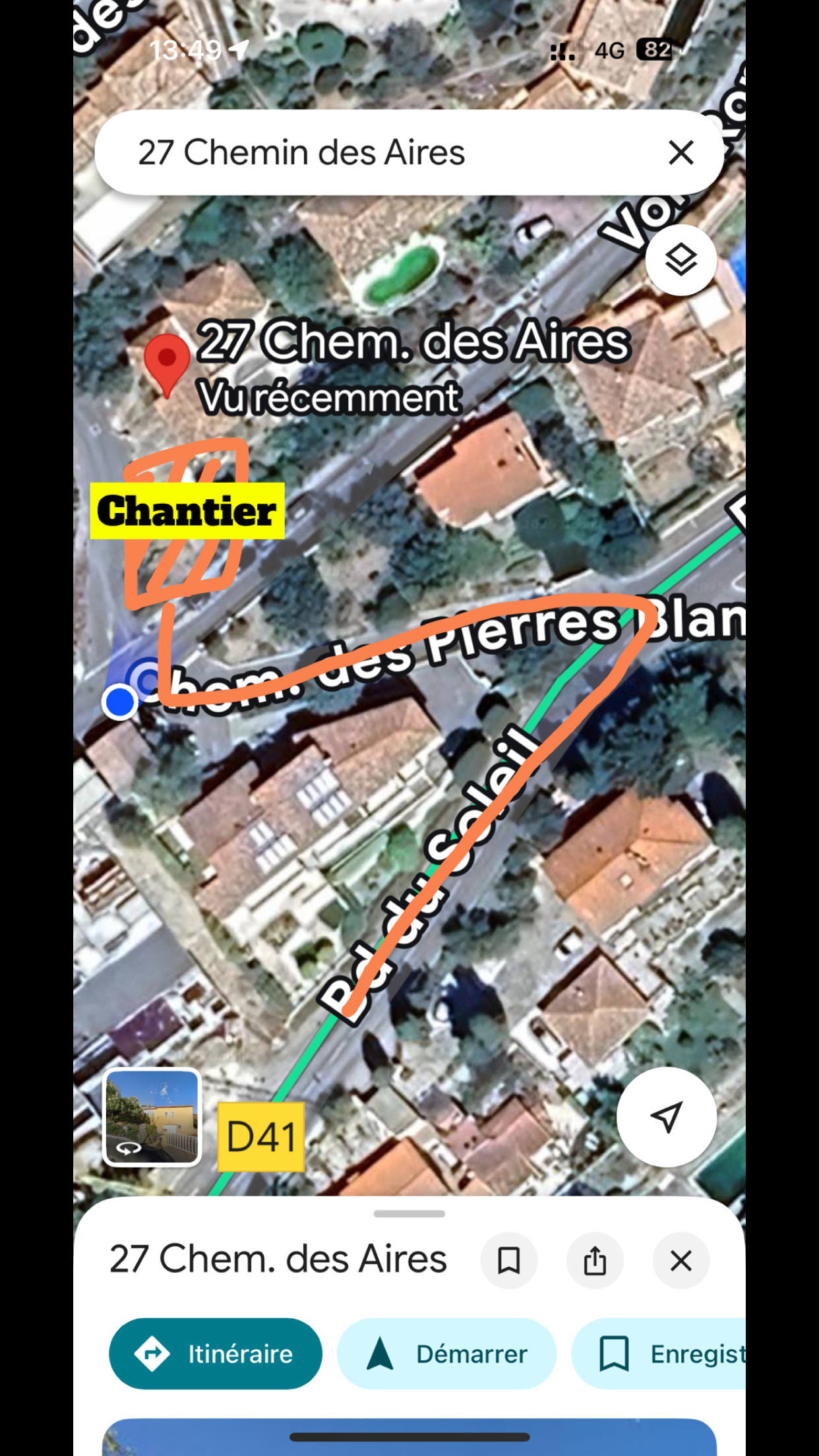Open the Street View preview thumbnail
The height and width of the screenshot is (1456, 819).
[x=152, y=1116]
